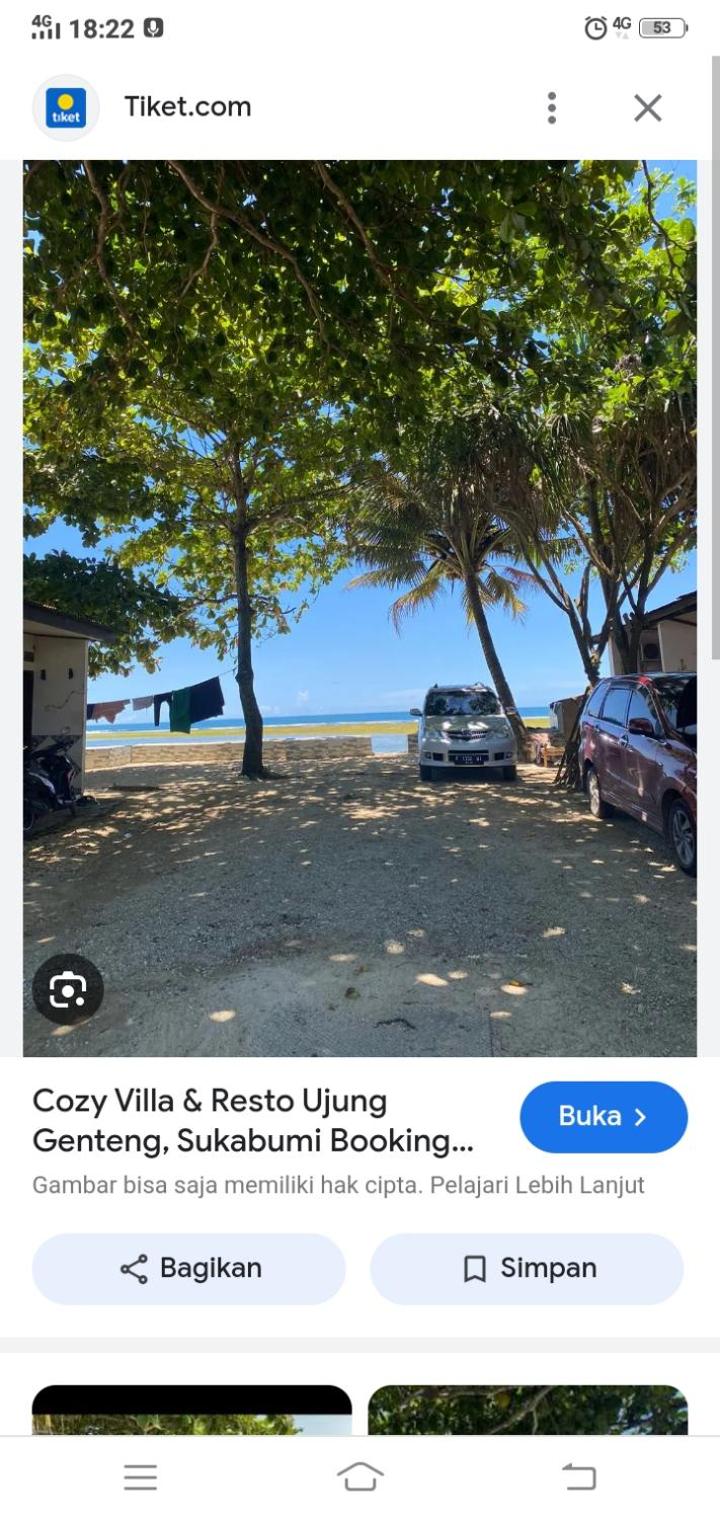Search this image with Google Lens

point(68,989)
